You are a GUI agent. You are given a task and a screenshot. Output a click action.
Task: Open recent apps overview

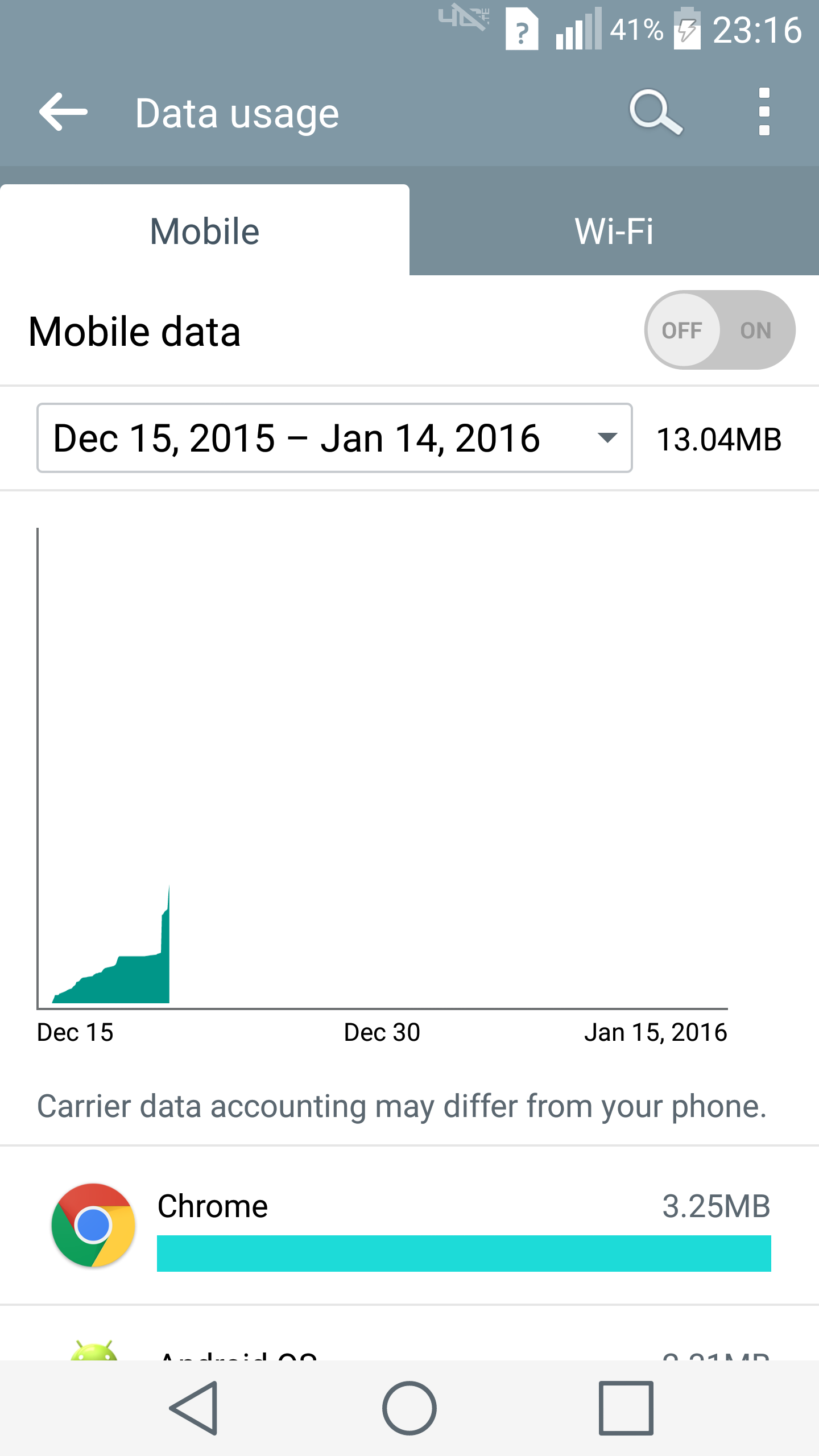click(x=626, y=1408)
